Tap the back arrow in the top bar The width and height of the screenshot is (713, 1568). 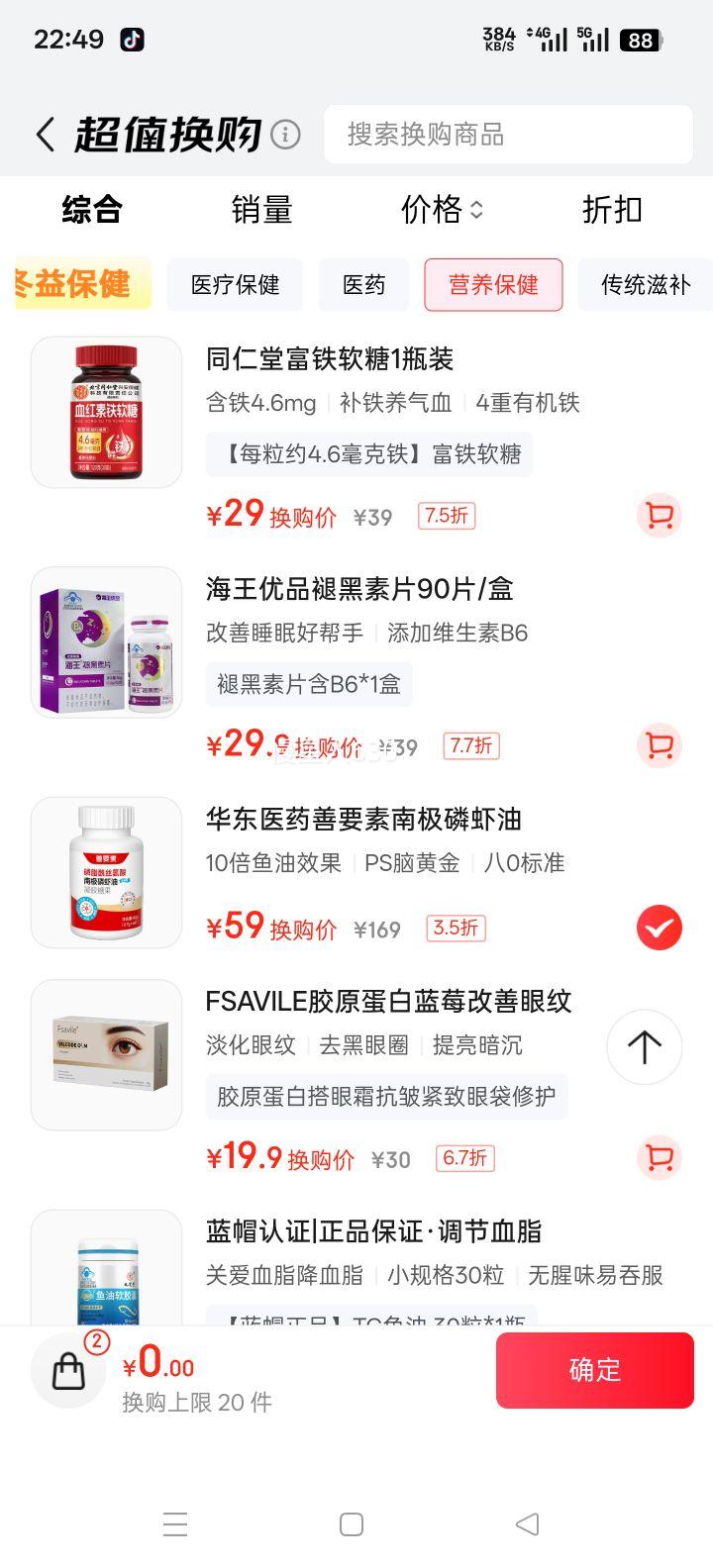click(44, 132)
